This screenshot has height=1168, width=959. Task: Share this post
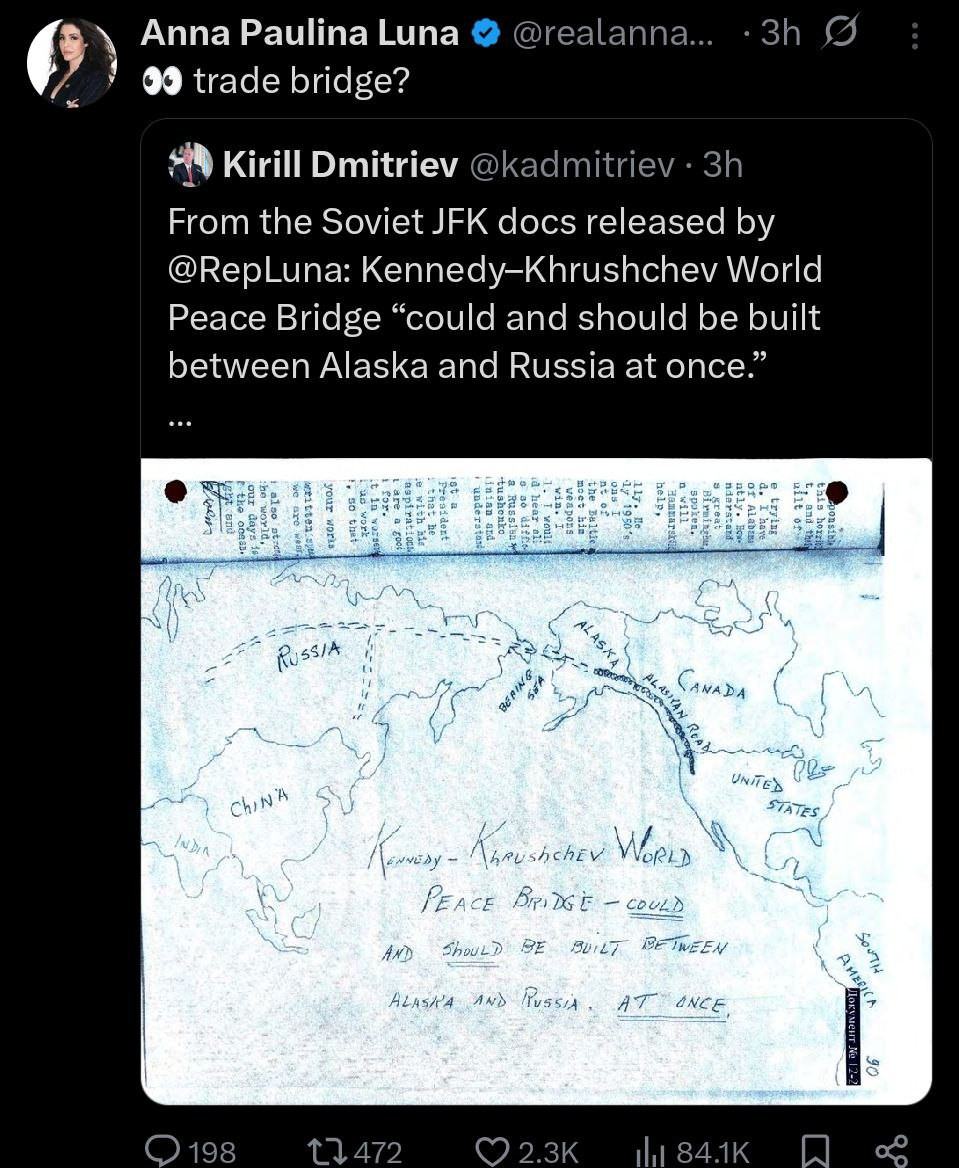(890, 1152)
